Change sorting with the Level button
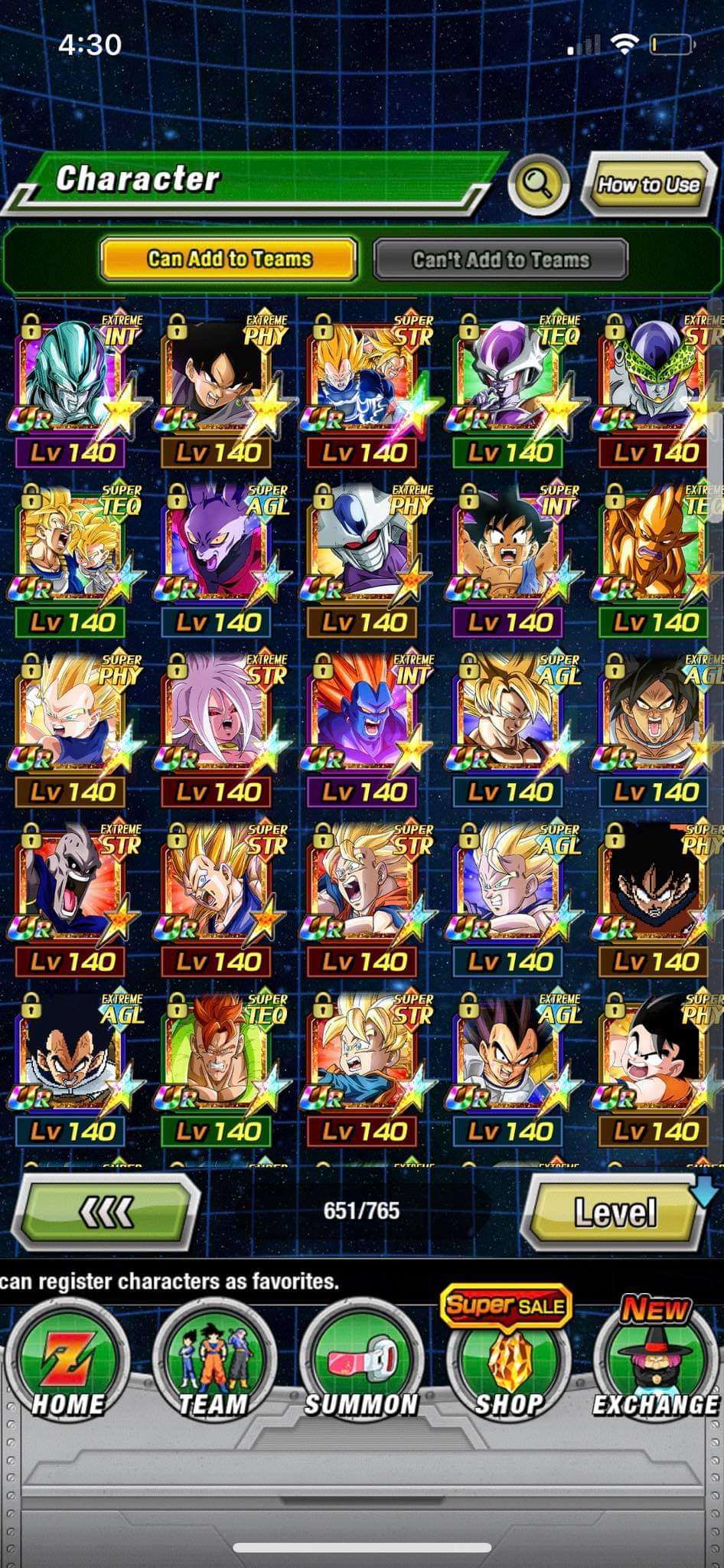The height and width of the screenshot is (1568, 724). (615, 1213)
